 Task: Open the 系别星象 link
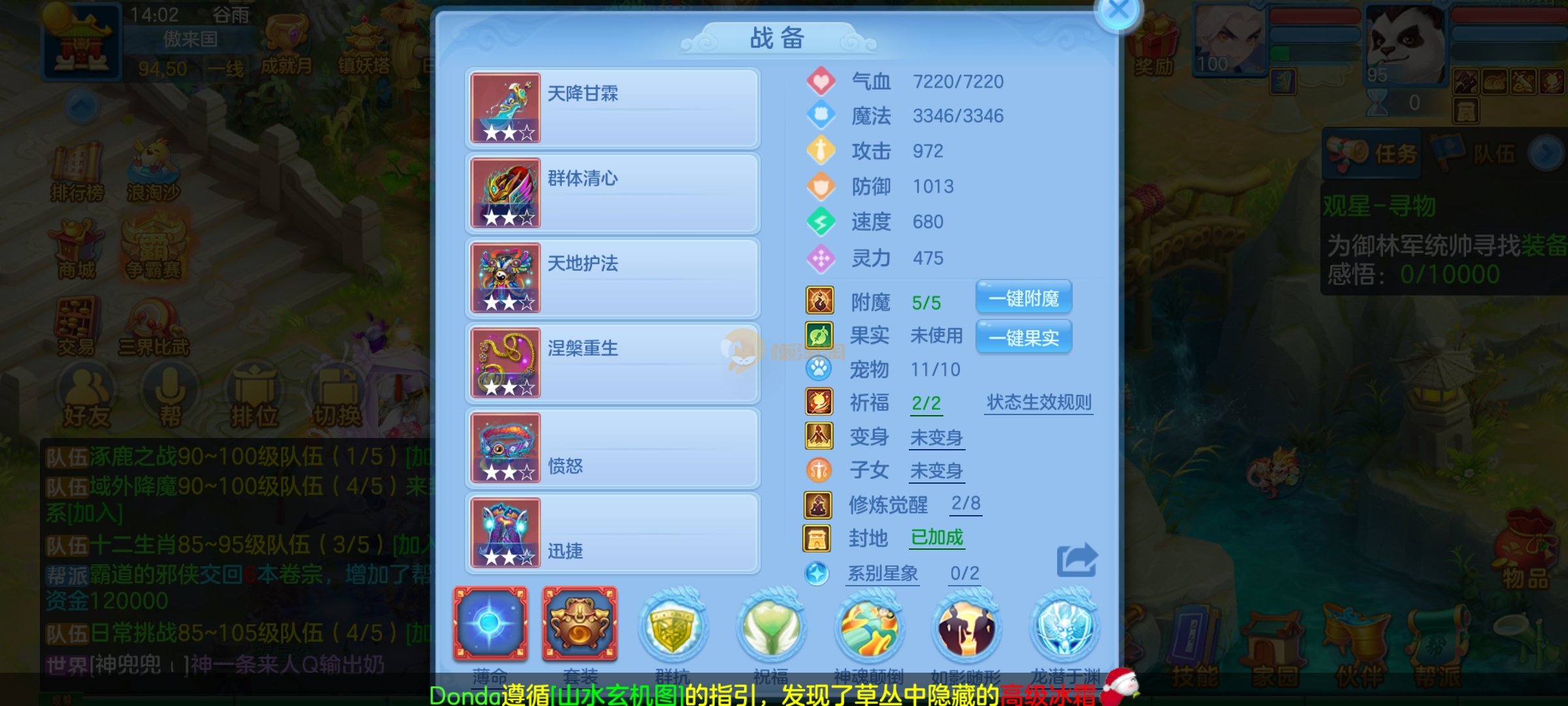pyautogui.click(x=882, y=573)
